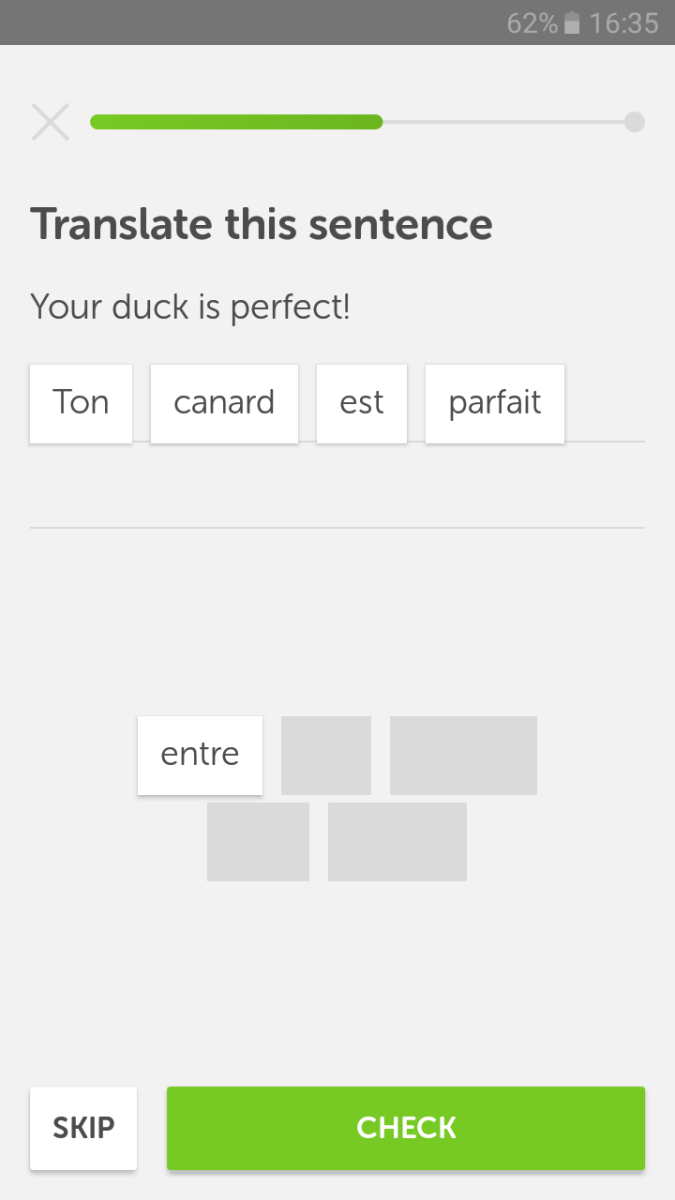The height and width of the screenshot is (1200, 675).
Task: Remove "canard" from the answer
Action: (x=224, y=403)
